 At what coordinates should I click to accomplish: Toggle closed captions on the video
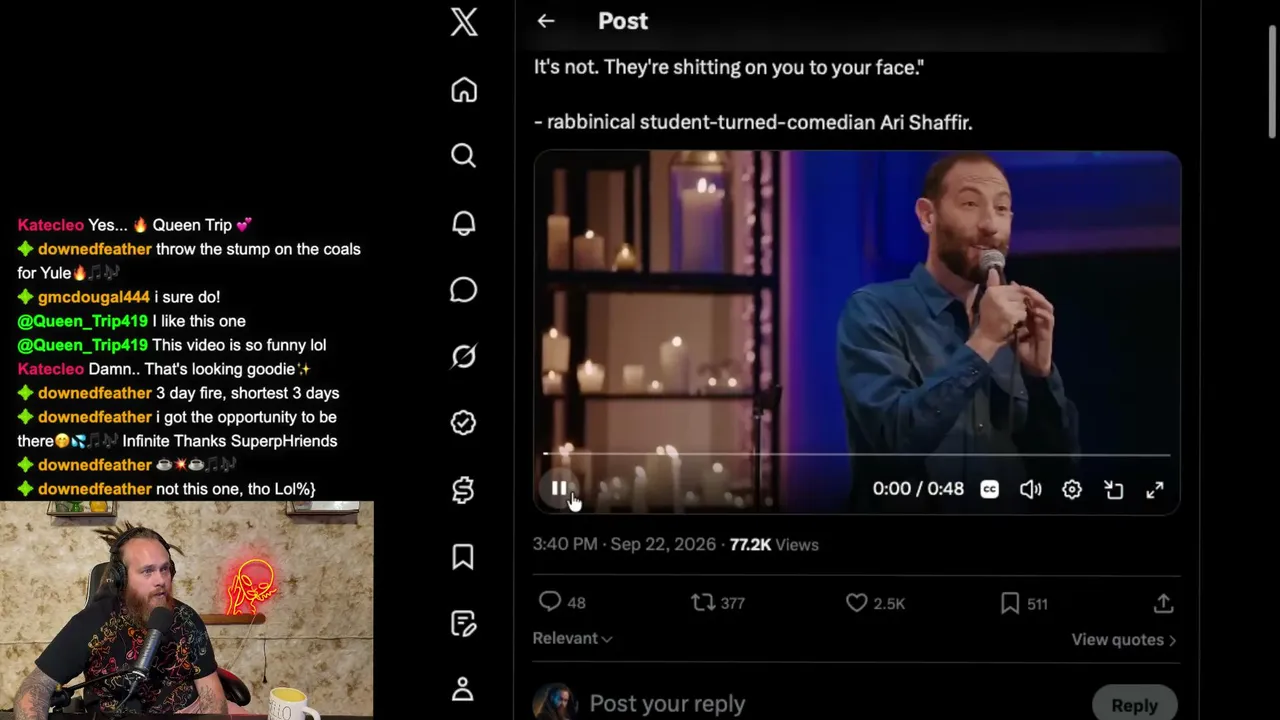pyautogui.click(x=989, y=489)
